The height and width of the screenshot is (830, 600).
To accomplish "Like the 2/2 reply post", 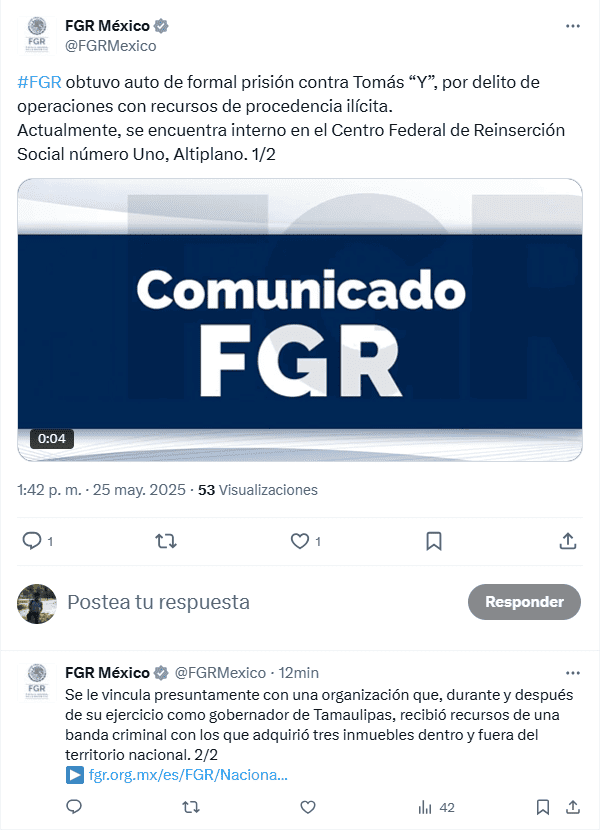I will [x=308, y=807].
